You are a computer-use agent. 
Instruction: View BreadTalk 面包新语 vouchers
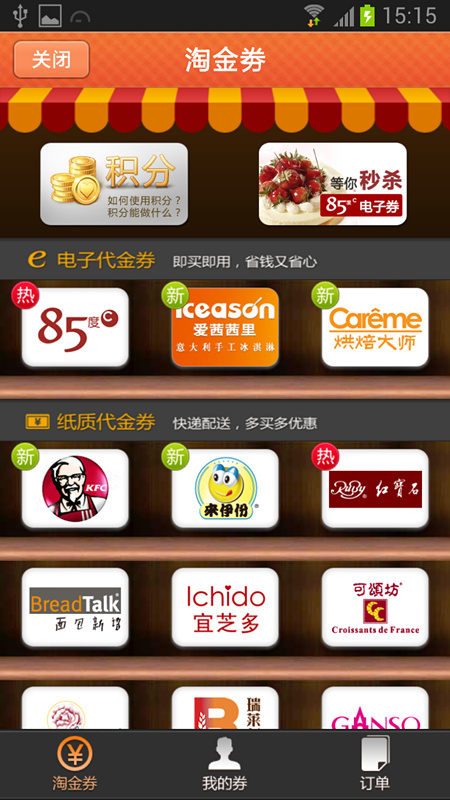75,607
